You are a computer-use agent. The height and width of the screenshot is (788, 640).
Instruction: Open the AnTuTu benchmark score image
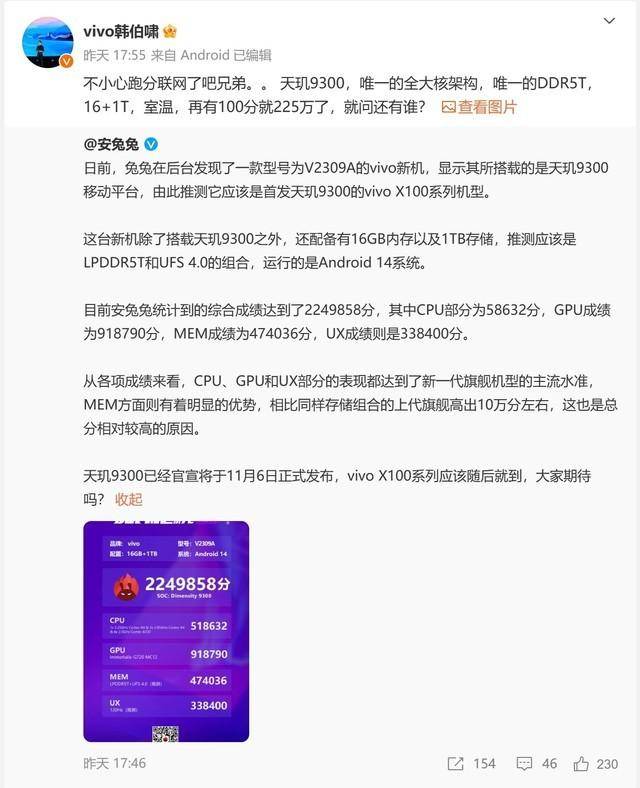166,630
